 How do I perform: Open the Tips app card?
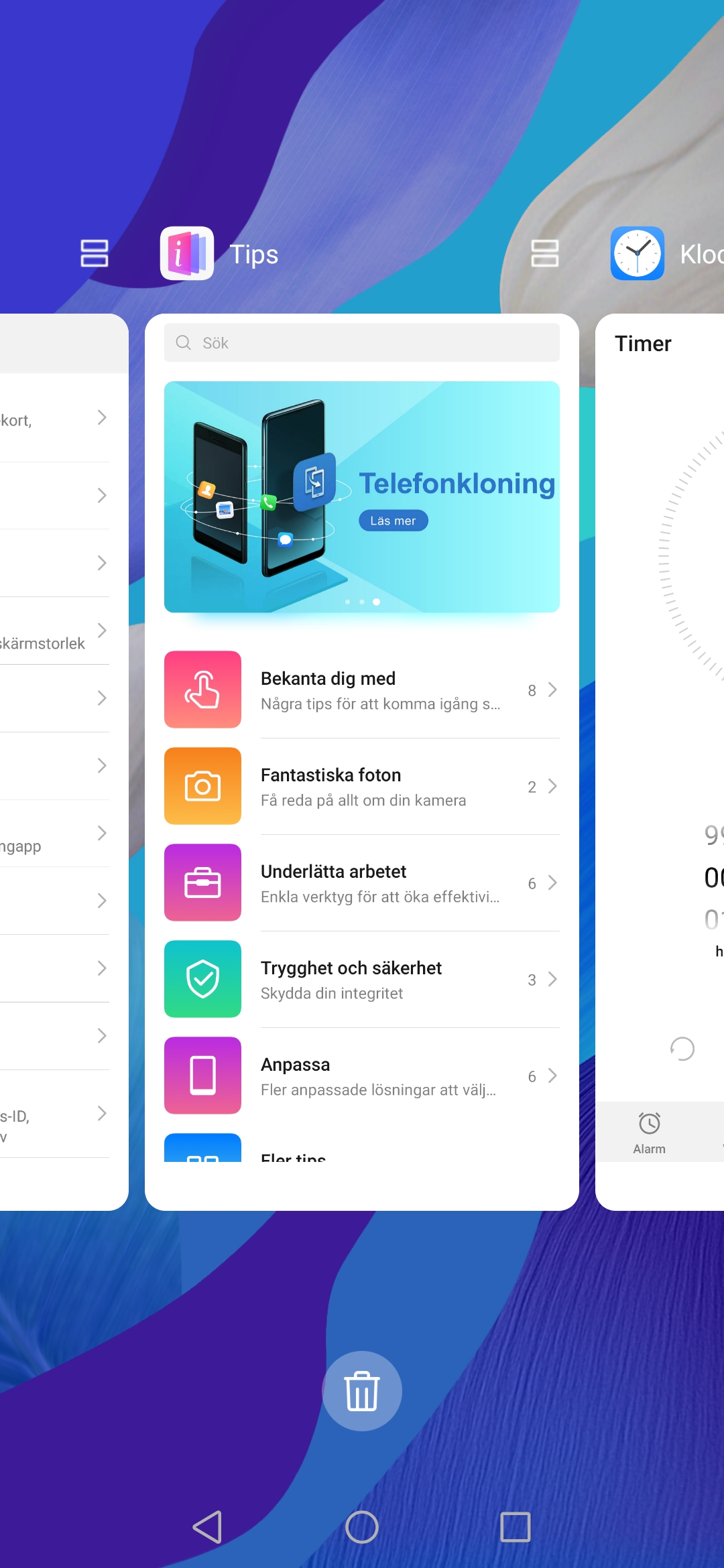tap(362, 761)
